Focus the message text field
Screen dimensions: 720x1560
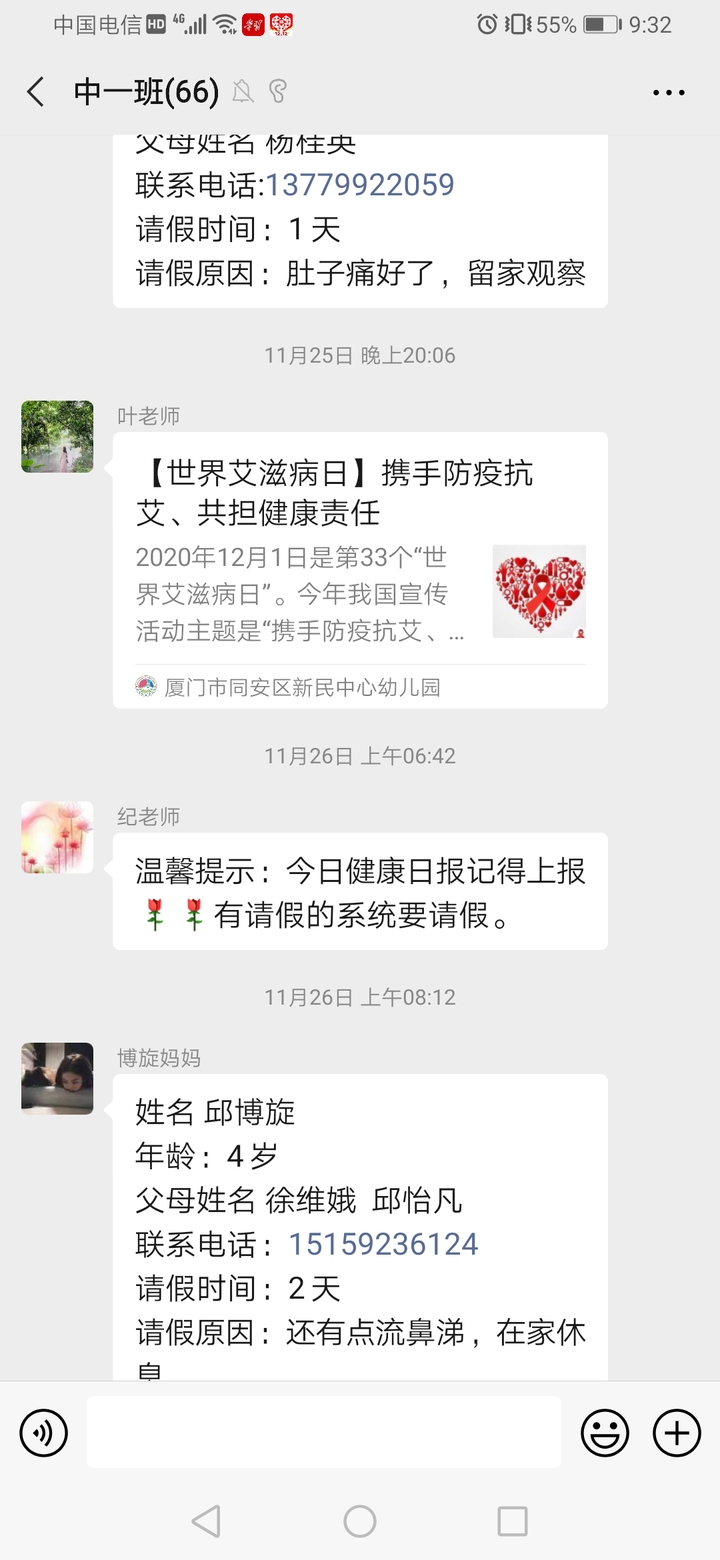[x=323, y=1433]
